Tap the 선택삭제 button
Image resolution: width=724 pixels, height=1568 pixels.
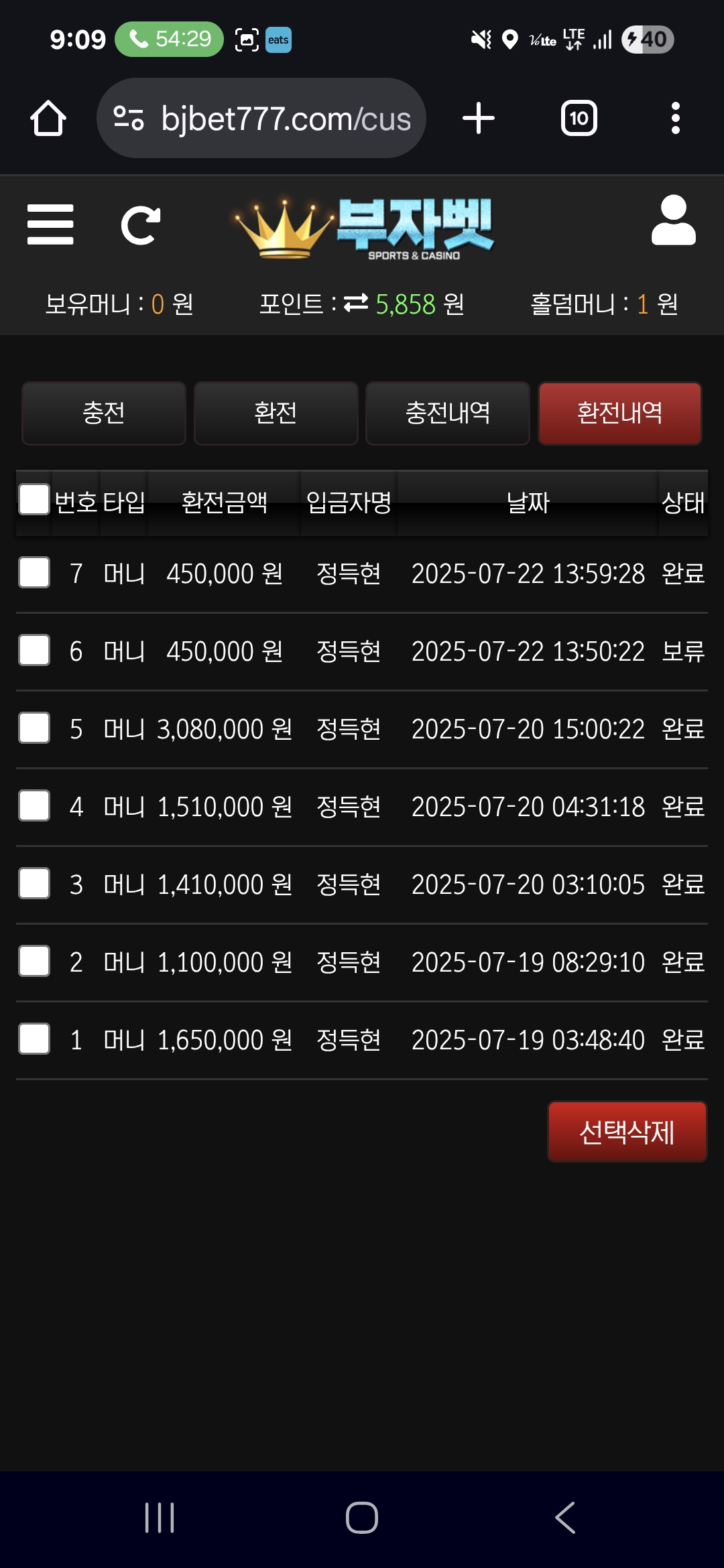click(x=627, y=1132)
